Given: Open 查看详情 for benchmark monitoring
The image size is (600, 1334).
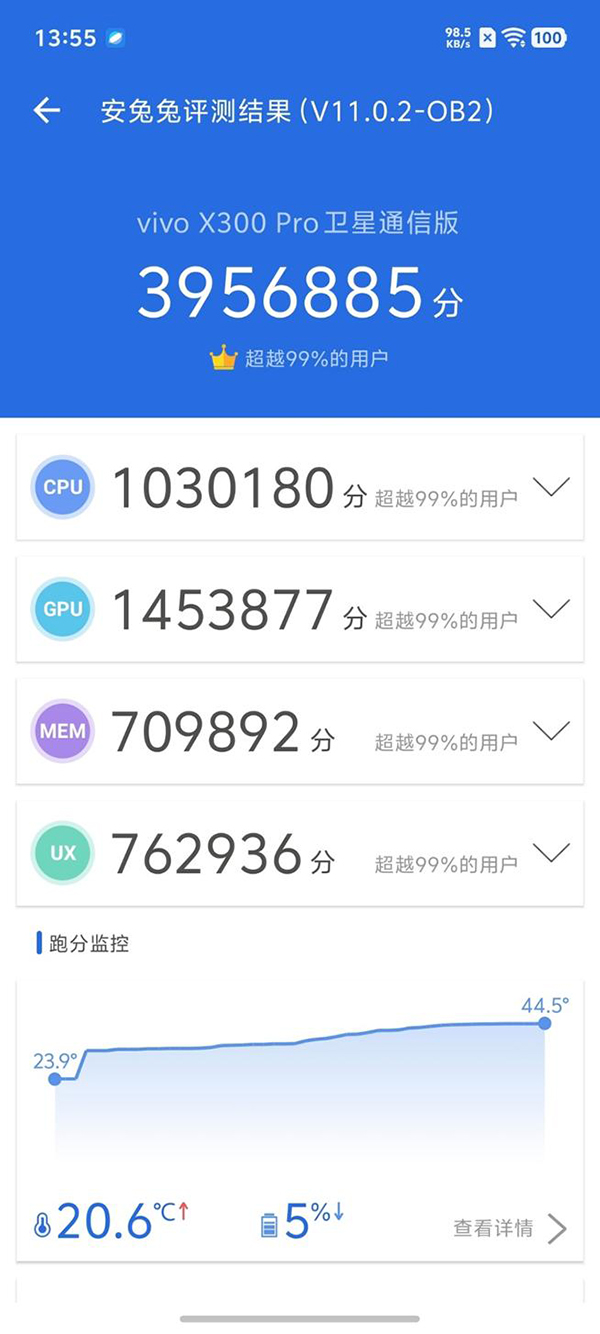Looking at the screenshot, I should pyautogui.click(x=508, y=1228).
